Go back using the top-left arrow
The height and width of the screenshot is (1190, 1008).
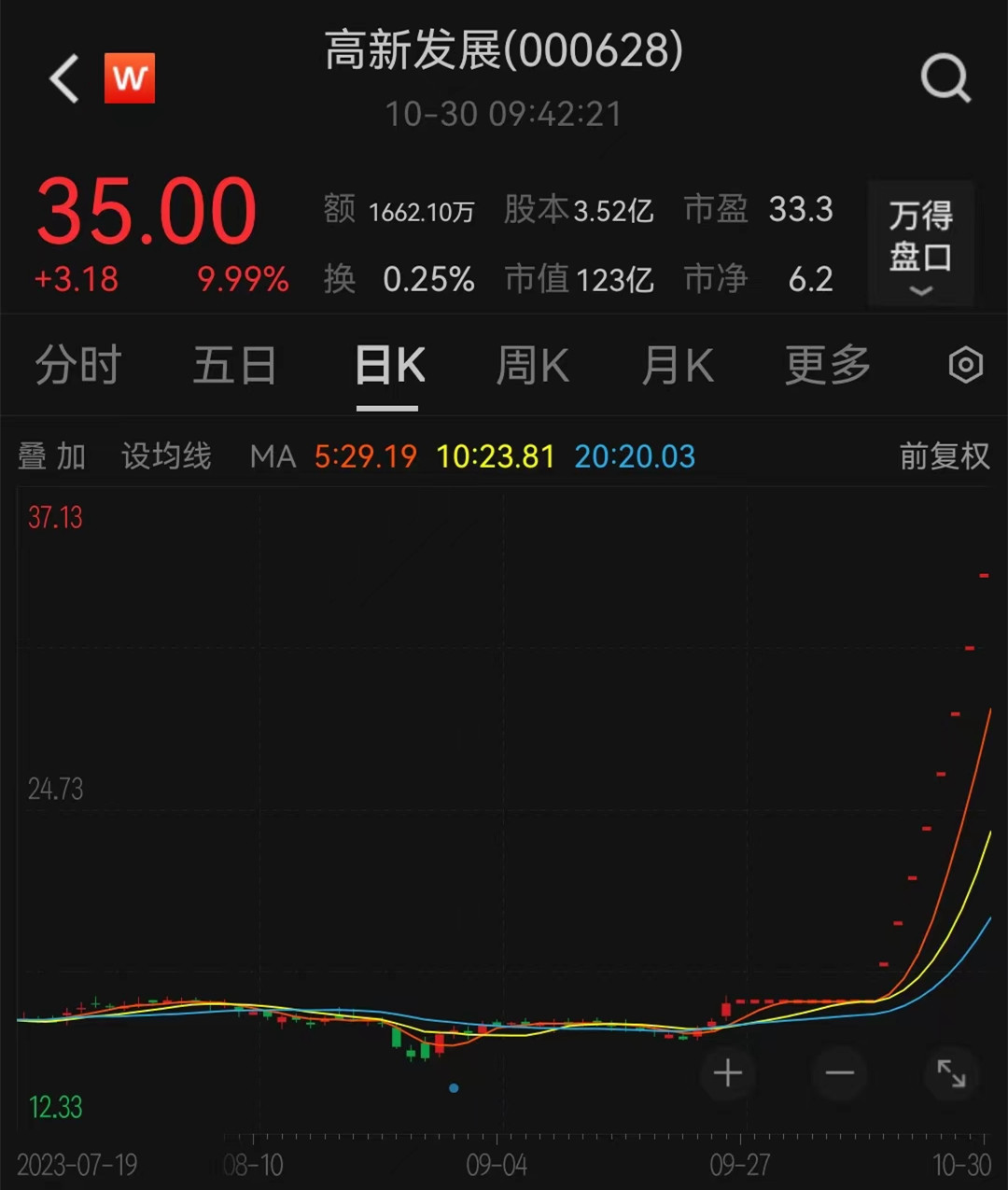[63, 78]
